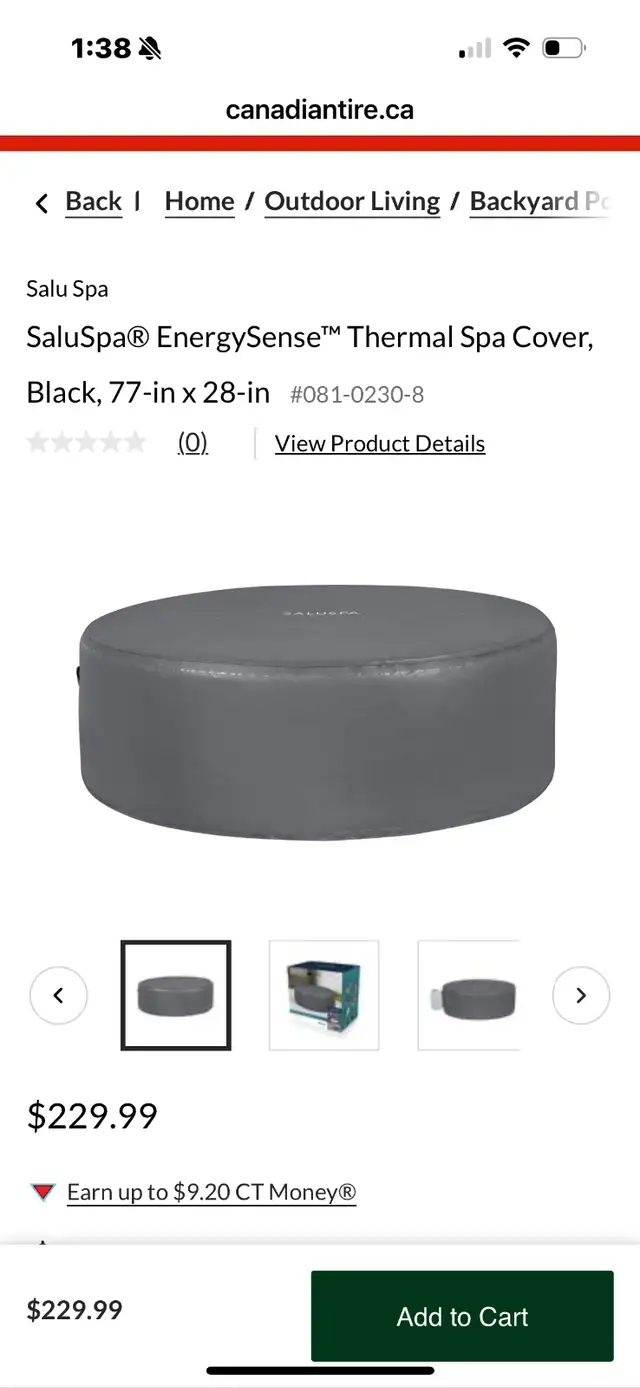This screenshot has height=1388, width=640.
Task: Tap the canadiantire.ca address bar
Action: tap(320, 110)
